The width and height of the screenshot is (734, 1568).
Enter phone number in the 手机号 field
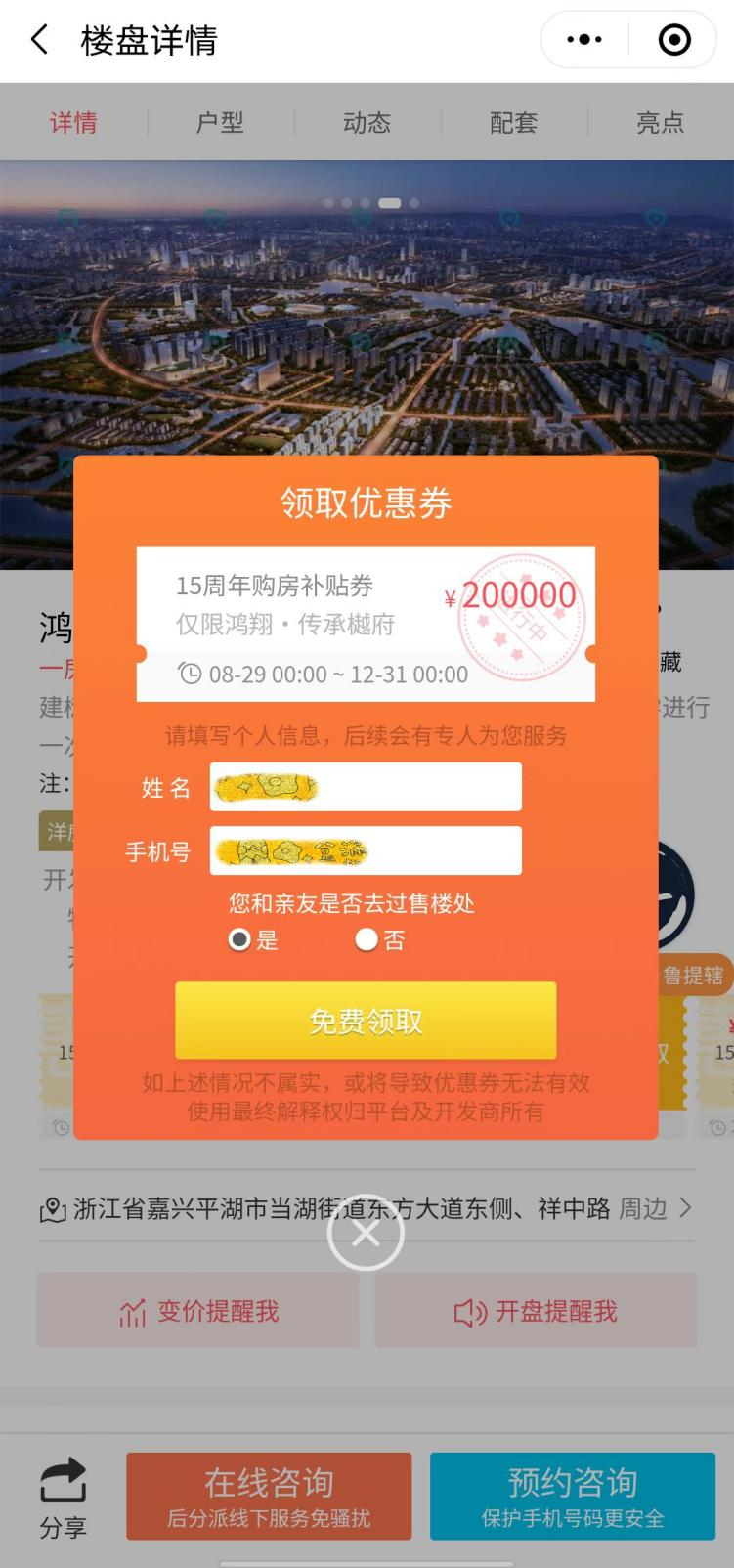(x=366, y=850)
